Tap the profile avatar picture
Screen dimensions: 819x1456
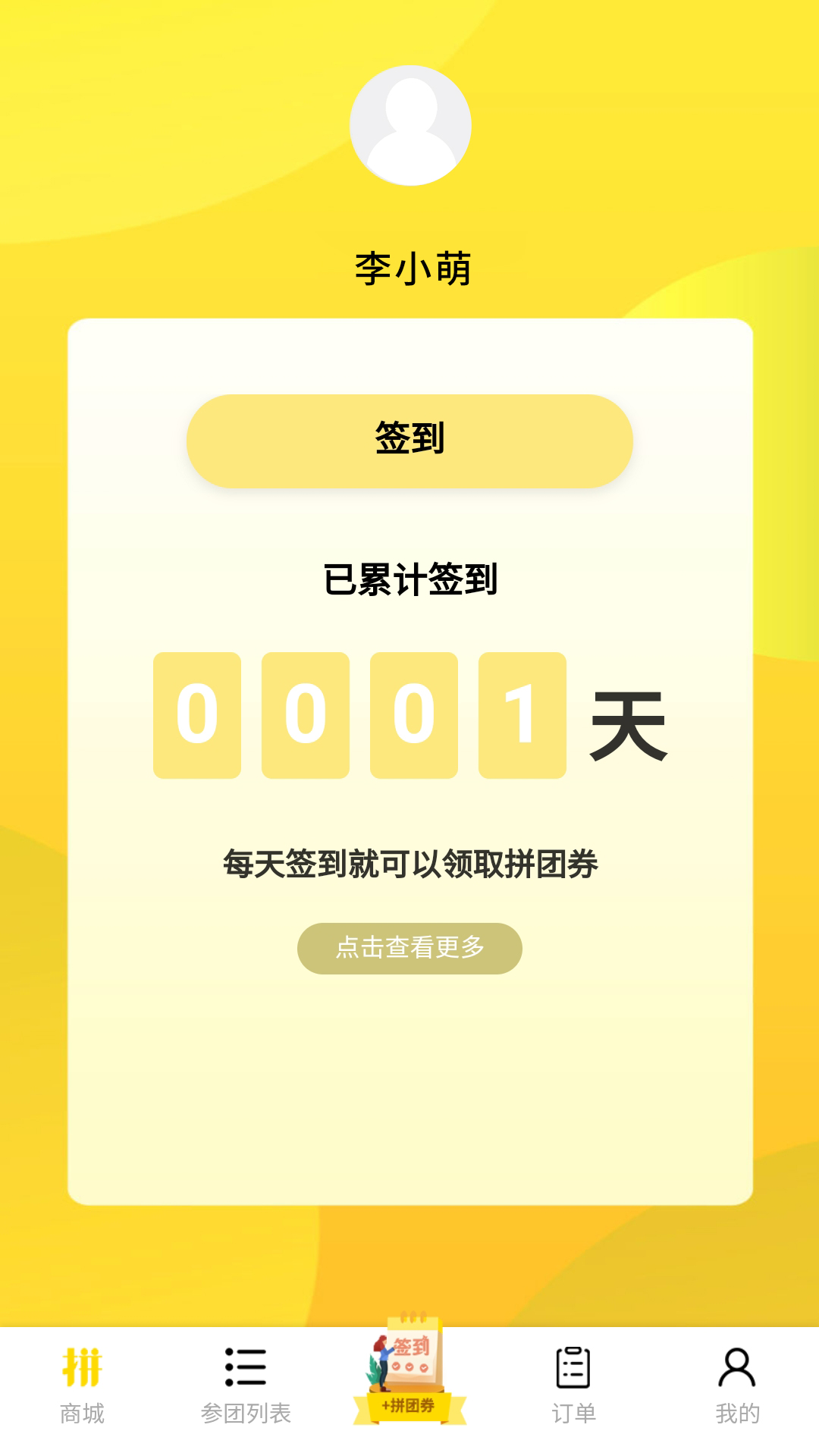point(410,126)
